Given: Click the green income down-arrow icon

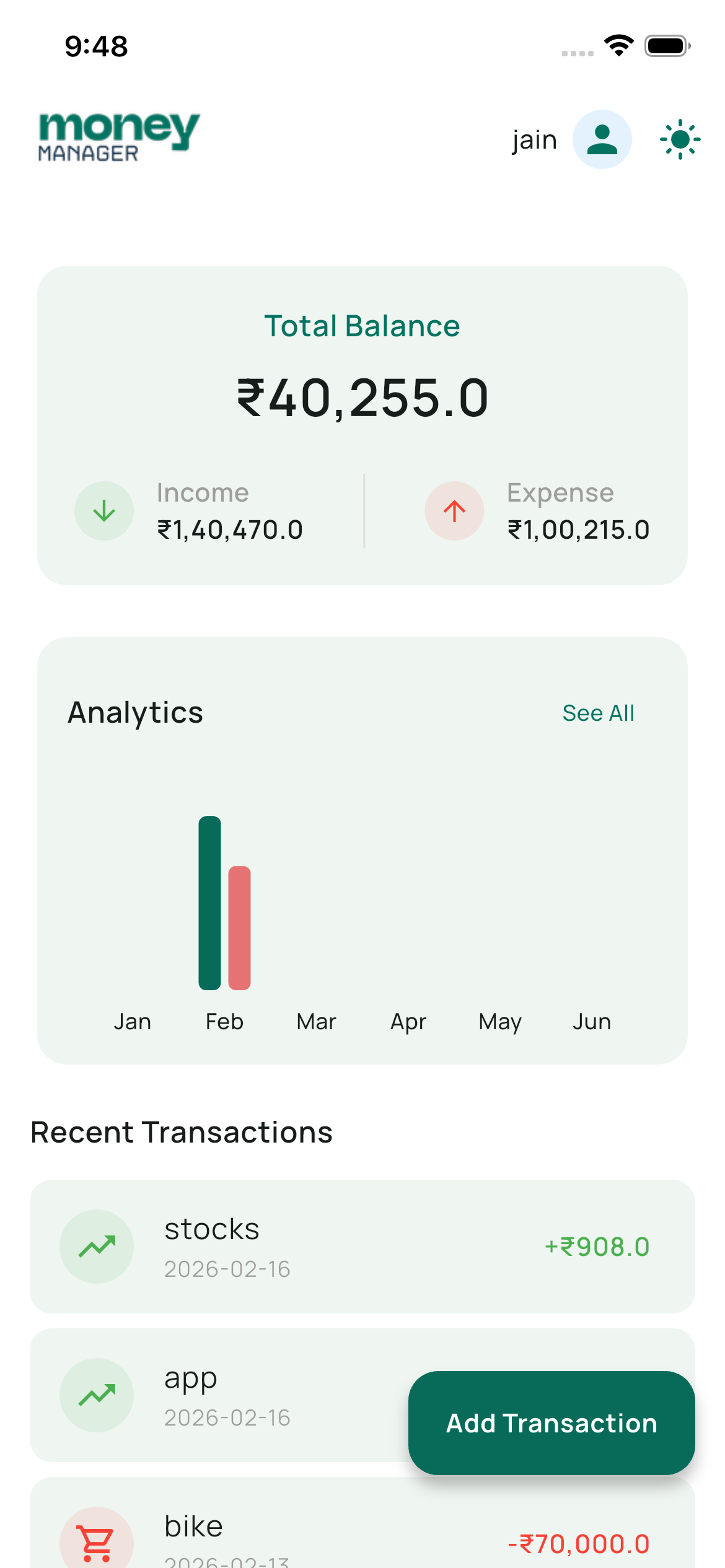Looking at the screenshot, I should [x=103, y=510].
